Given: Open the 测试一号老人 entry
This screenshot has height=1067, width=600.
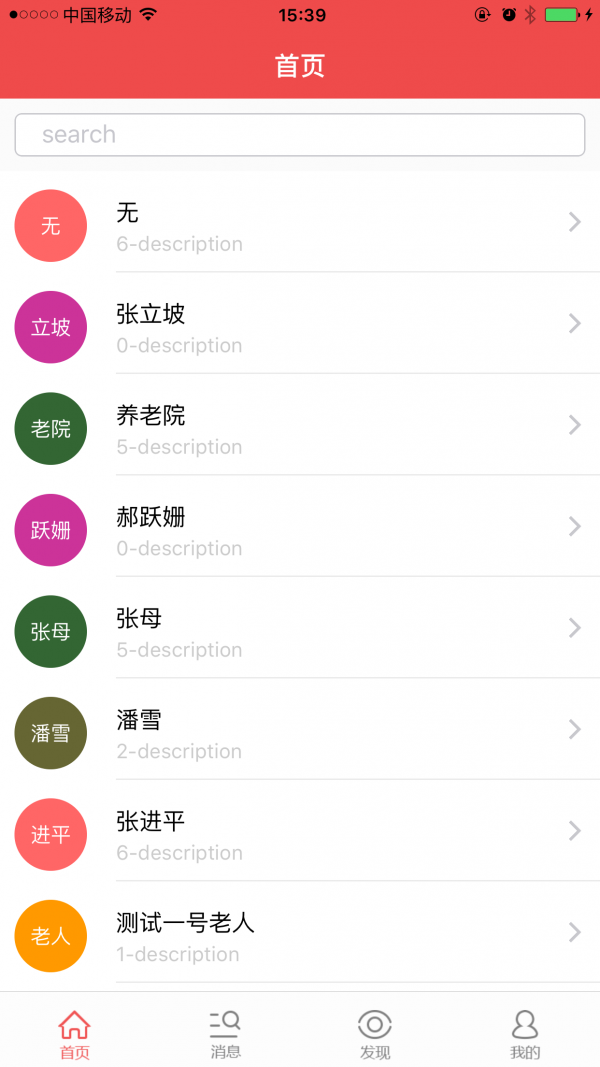Looking at the screenshot, I should tap(300, 932).
